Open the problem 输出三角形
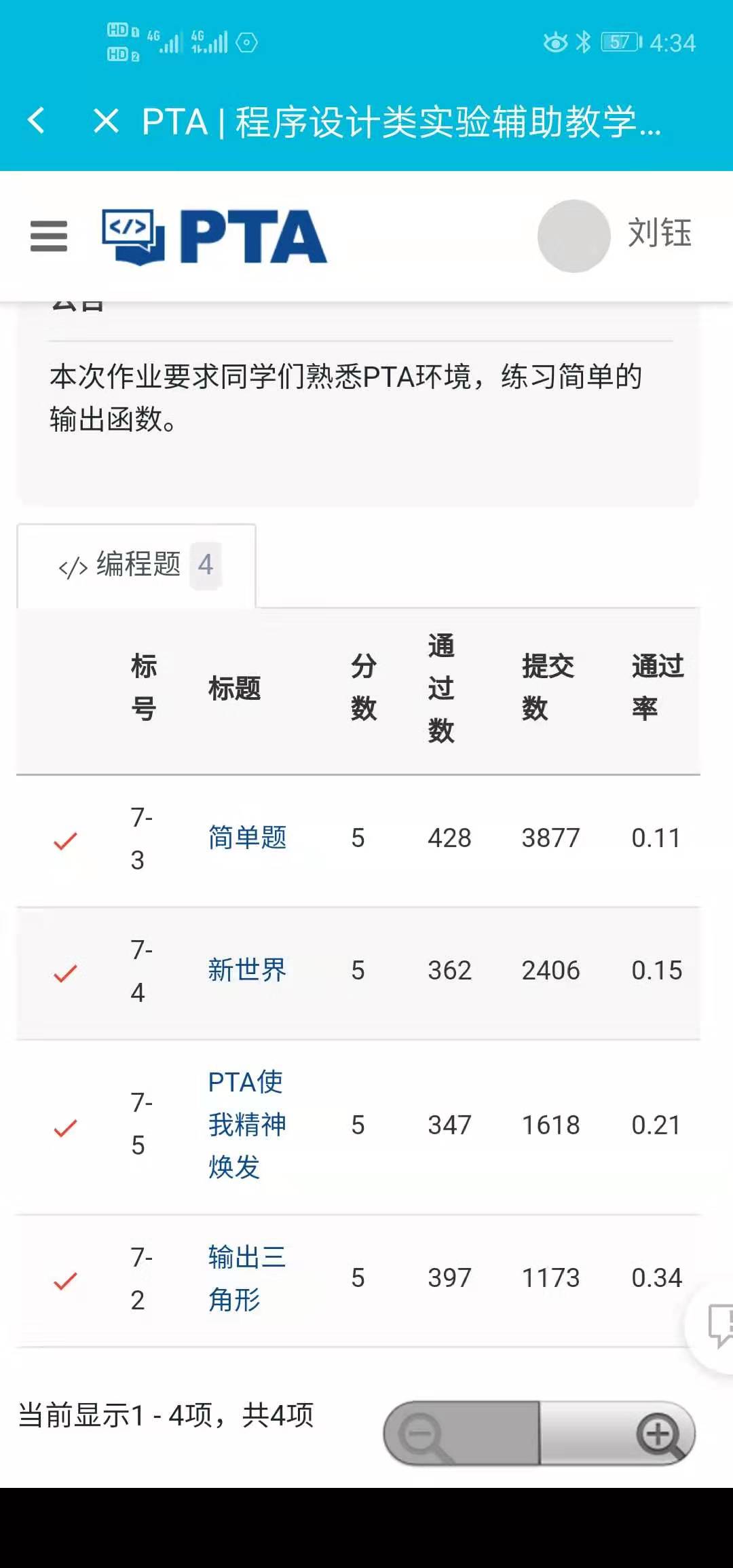Viewport: 733px width, 1568px height. (246, 1278)
